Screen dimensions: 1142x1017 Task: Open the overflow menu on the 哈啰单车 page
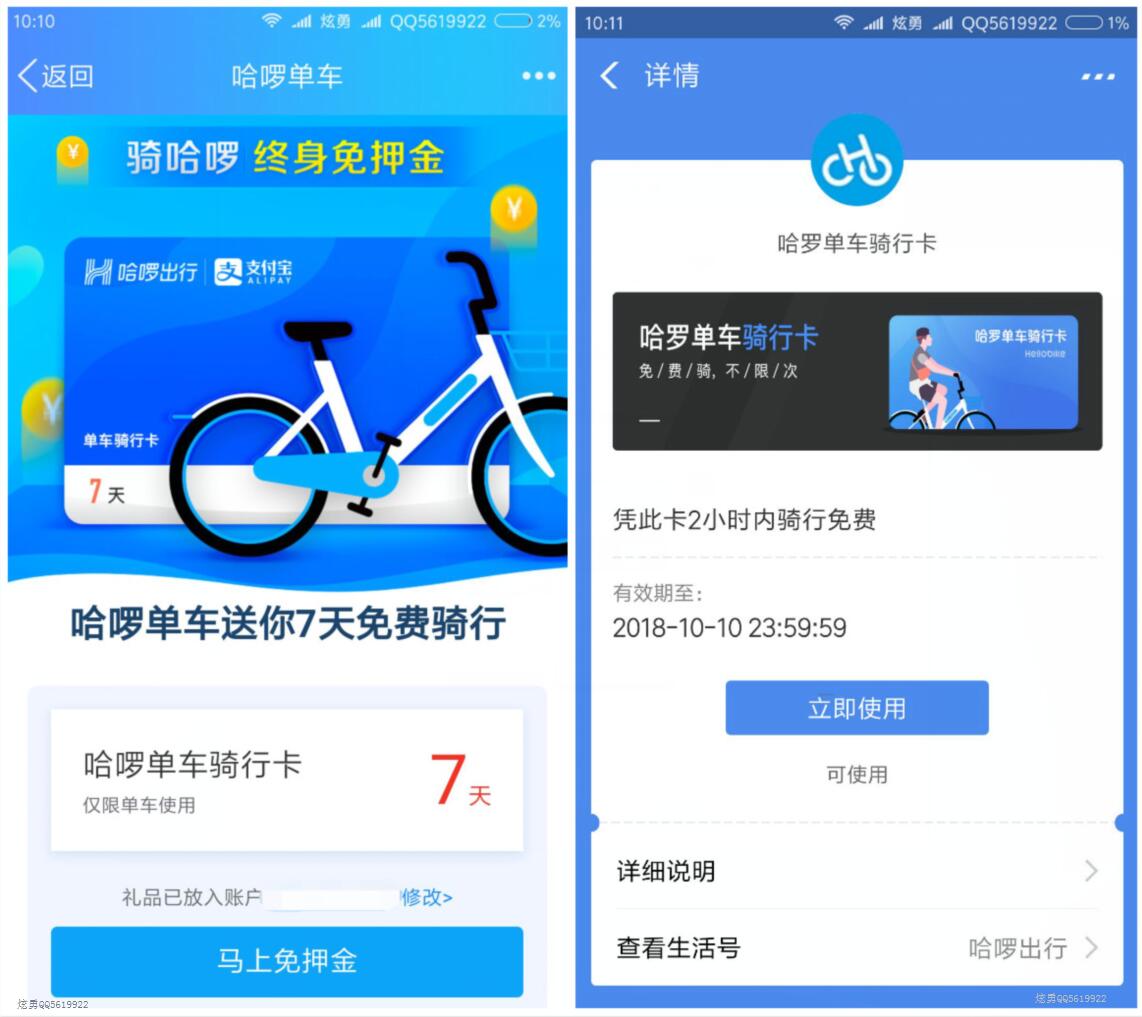click(x=538, y=76)
